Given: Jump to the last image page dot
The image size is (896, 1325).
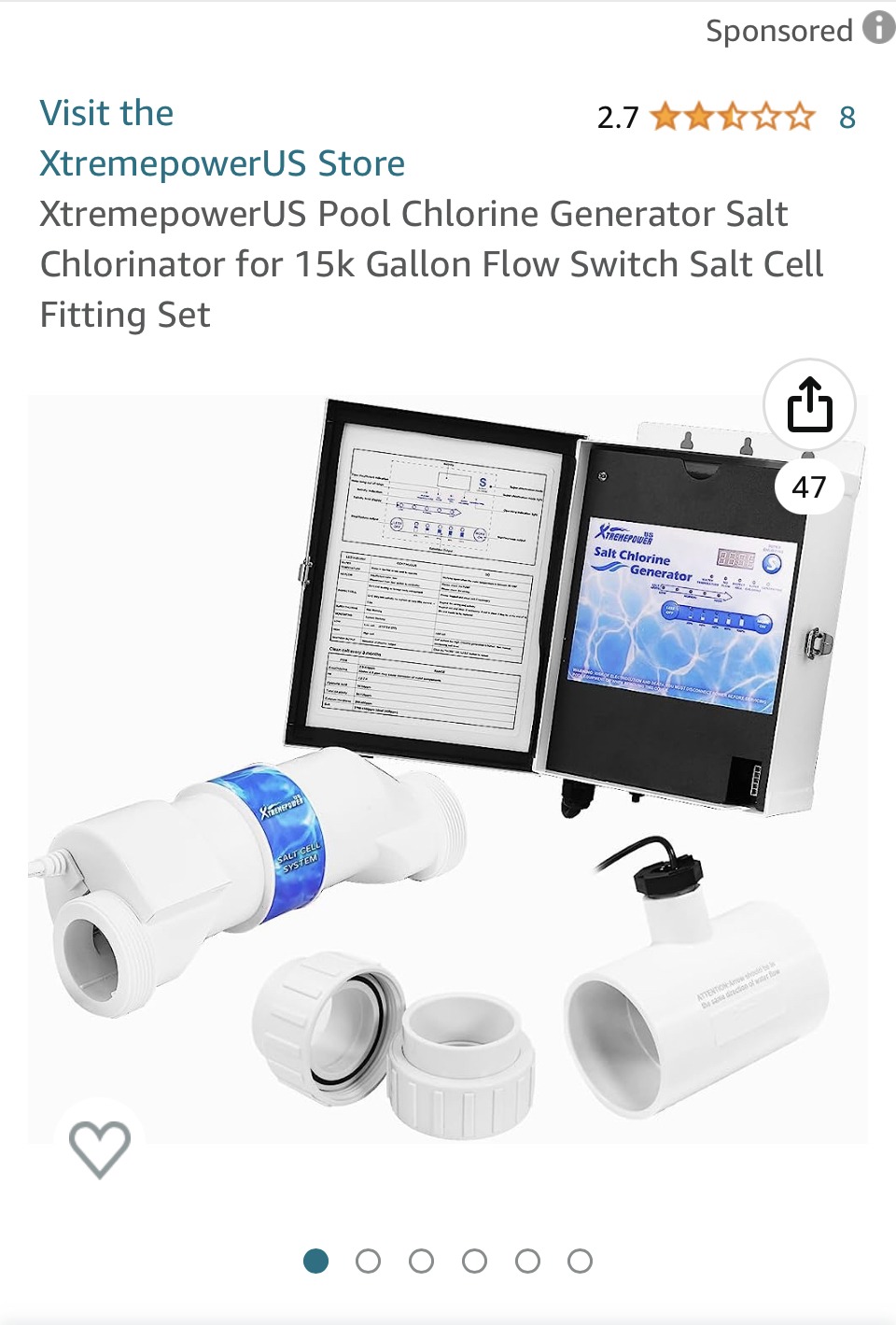Looking at the screenshot, I should [581, 1262].
